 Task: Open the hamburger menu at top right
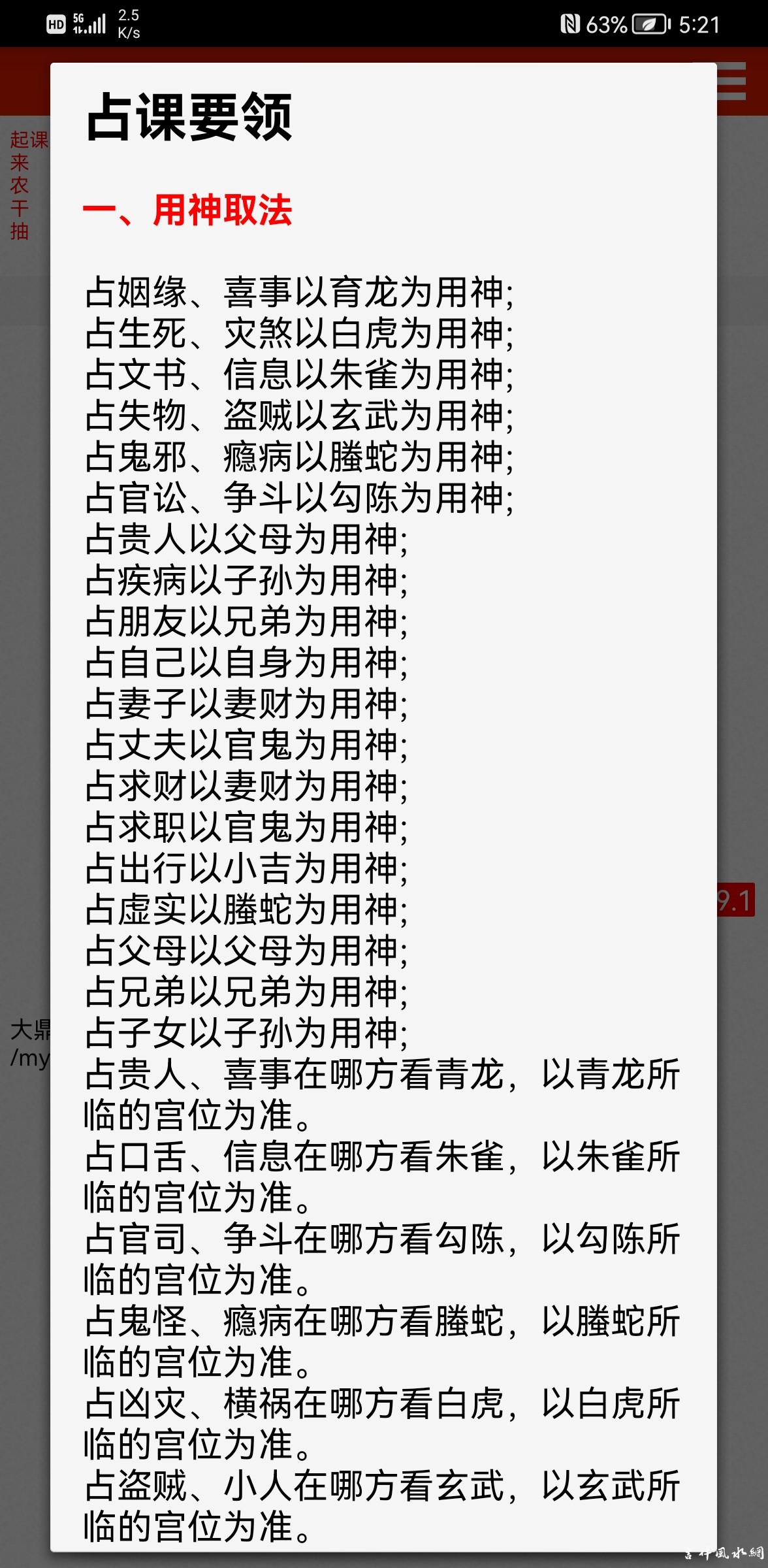coord(732,81)
